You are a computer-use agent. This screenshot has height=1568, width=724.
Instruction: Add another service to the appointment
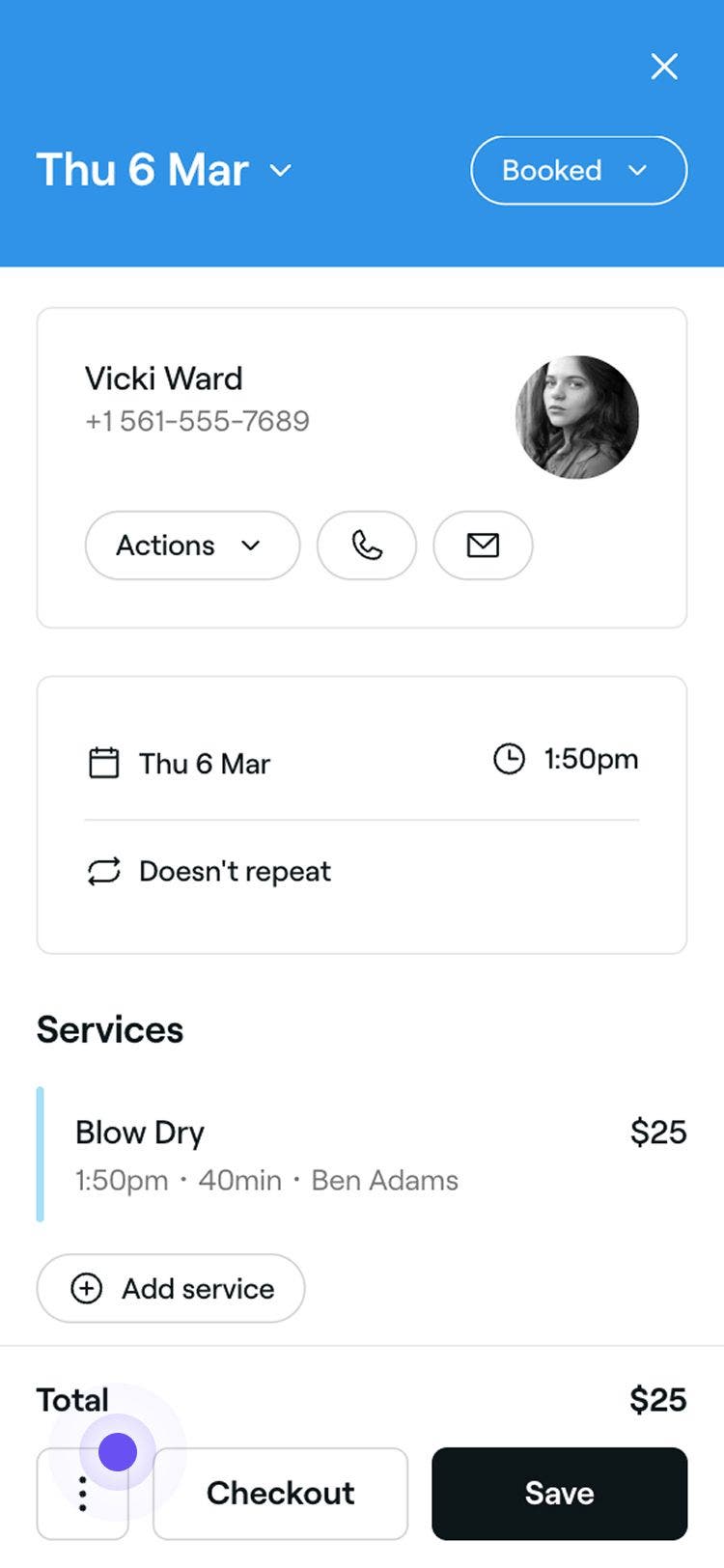[171, 1288]
